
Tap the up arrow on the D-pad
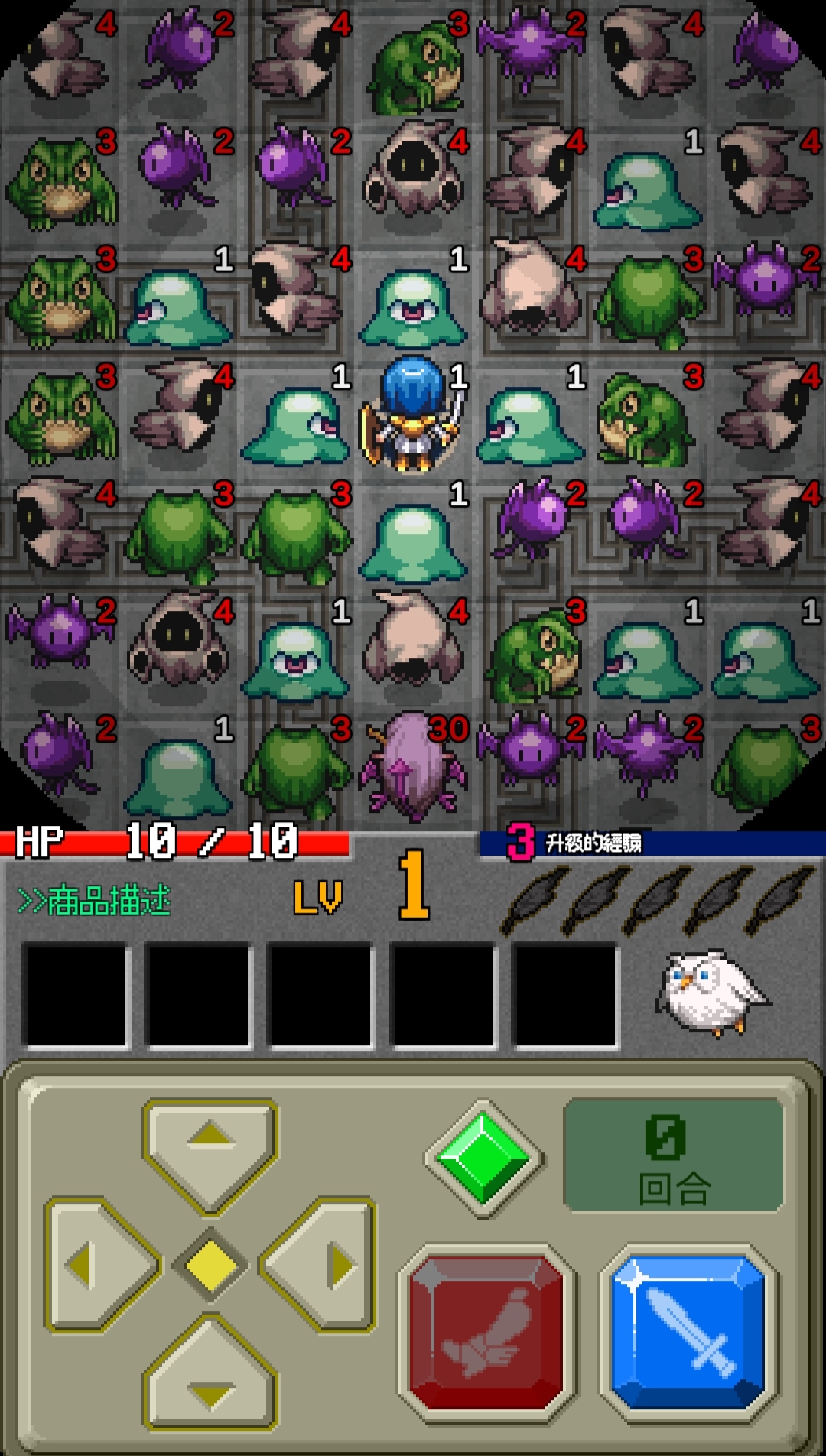point(210,1147)
